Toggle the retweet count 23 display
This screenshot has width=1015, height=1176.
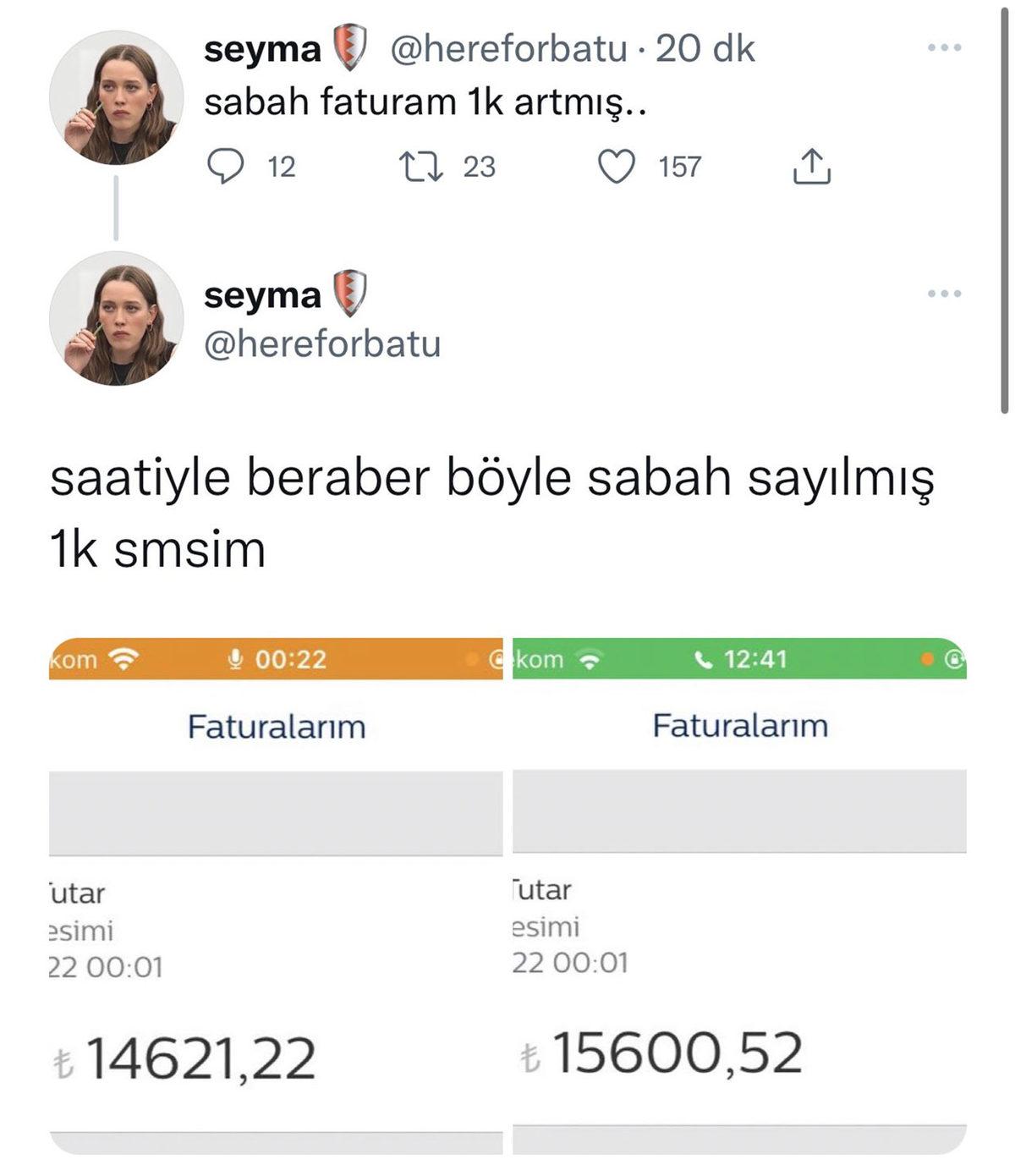pos(476,167)
